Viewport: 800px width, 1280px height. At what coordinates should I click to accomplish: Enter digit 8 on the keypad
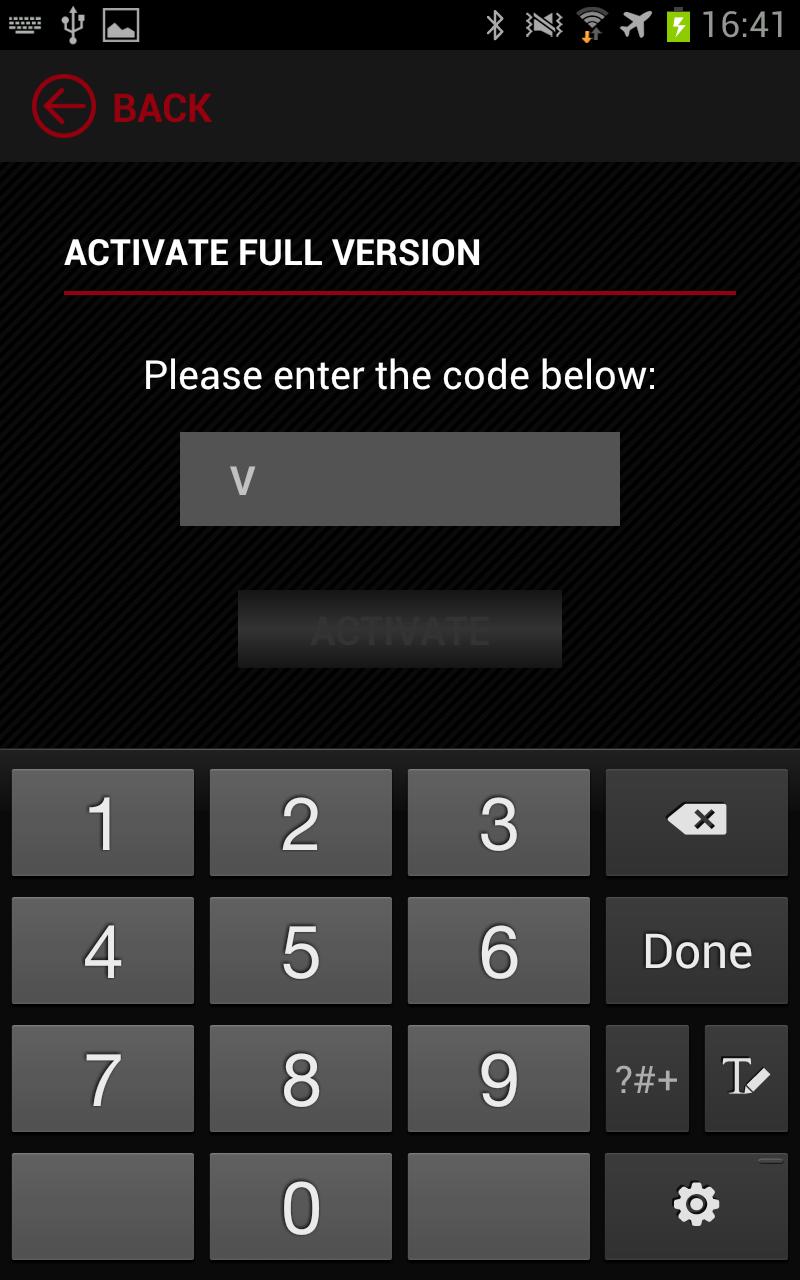(301, 1079)
